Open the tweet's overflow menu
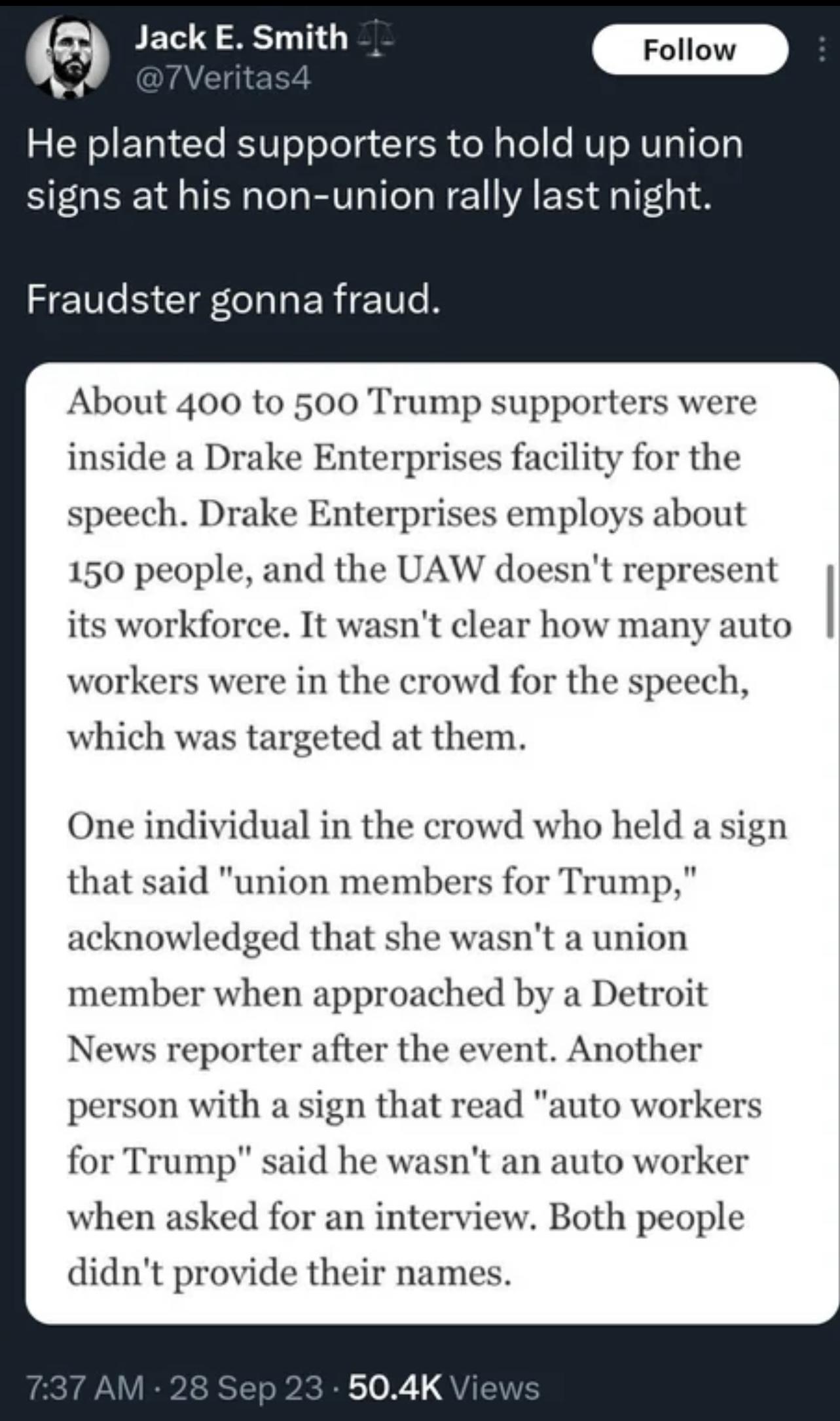The image size is (840, 1421). point(821,50)
